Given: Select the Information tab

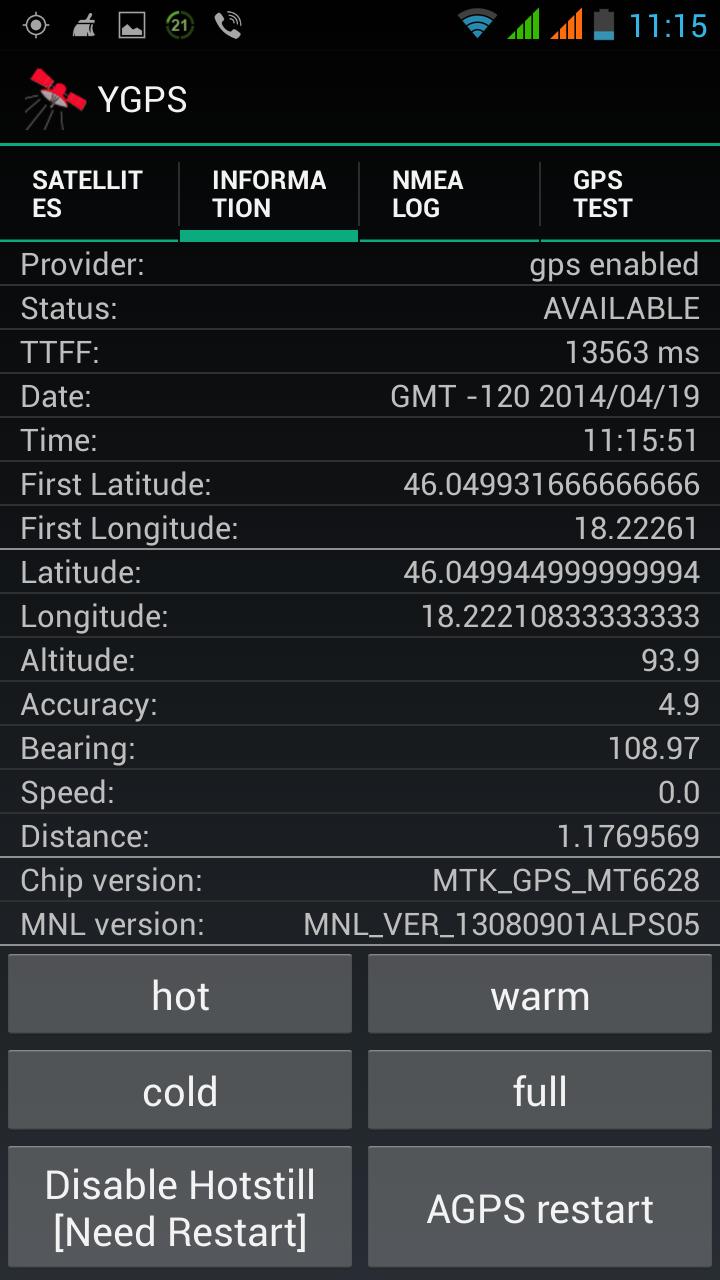Looking at the screenshot, I should 269,194.
